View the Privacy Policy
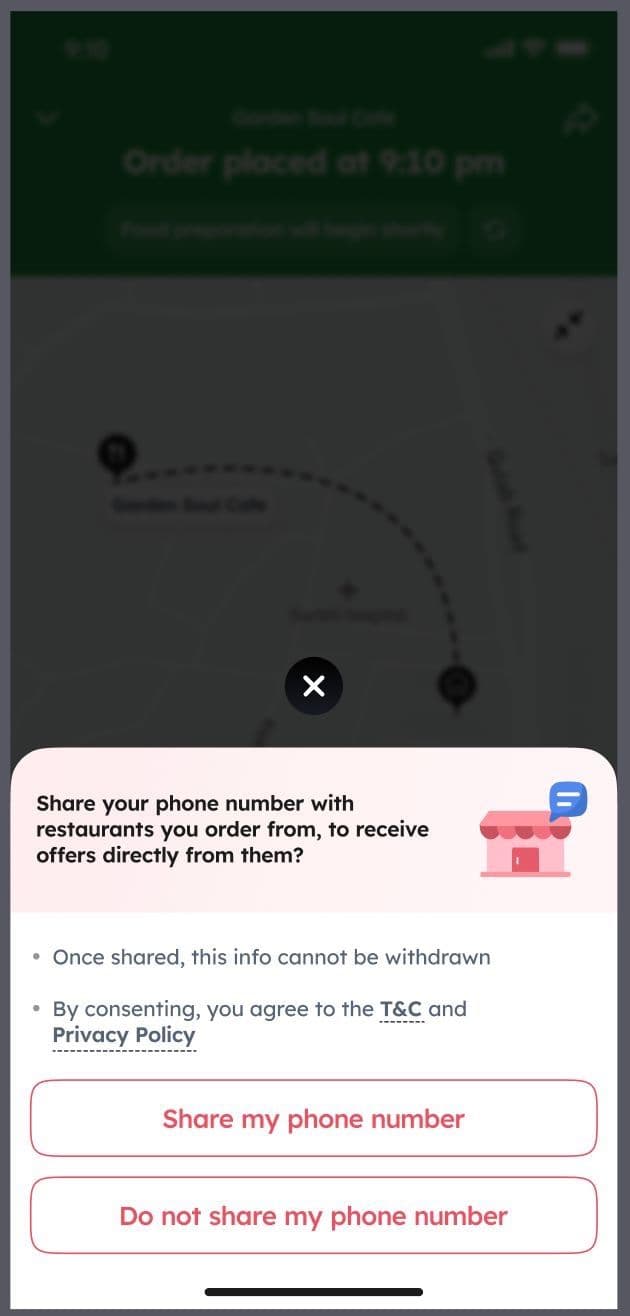 (124, 1036)
